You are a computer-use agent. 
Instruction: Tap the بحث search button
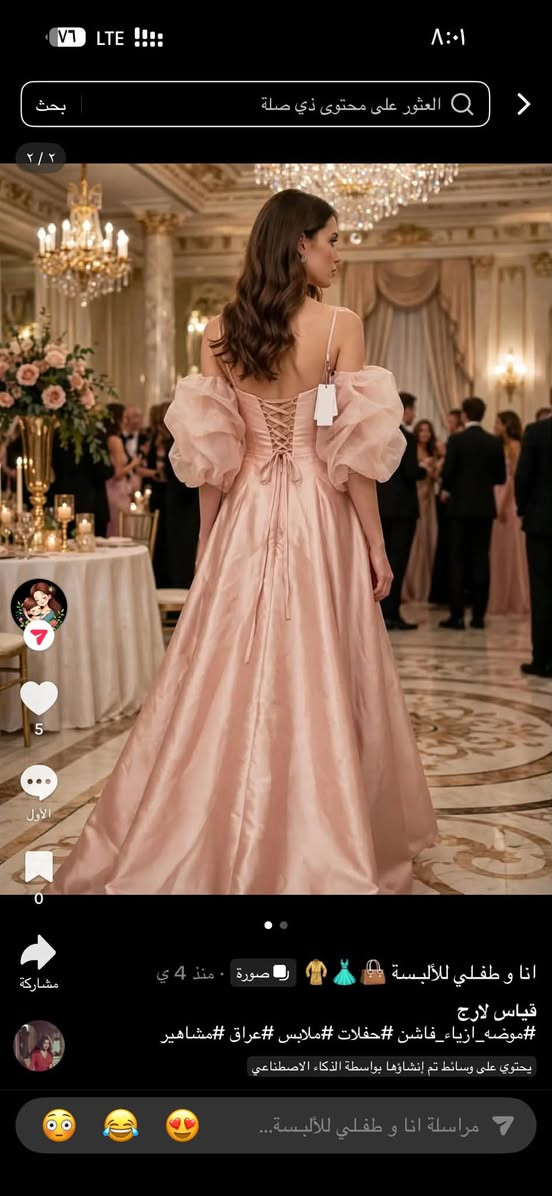51,105
